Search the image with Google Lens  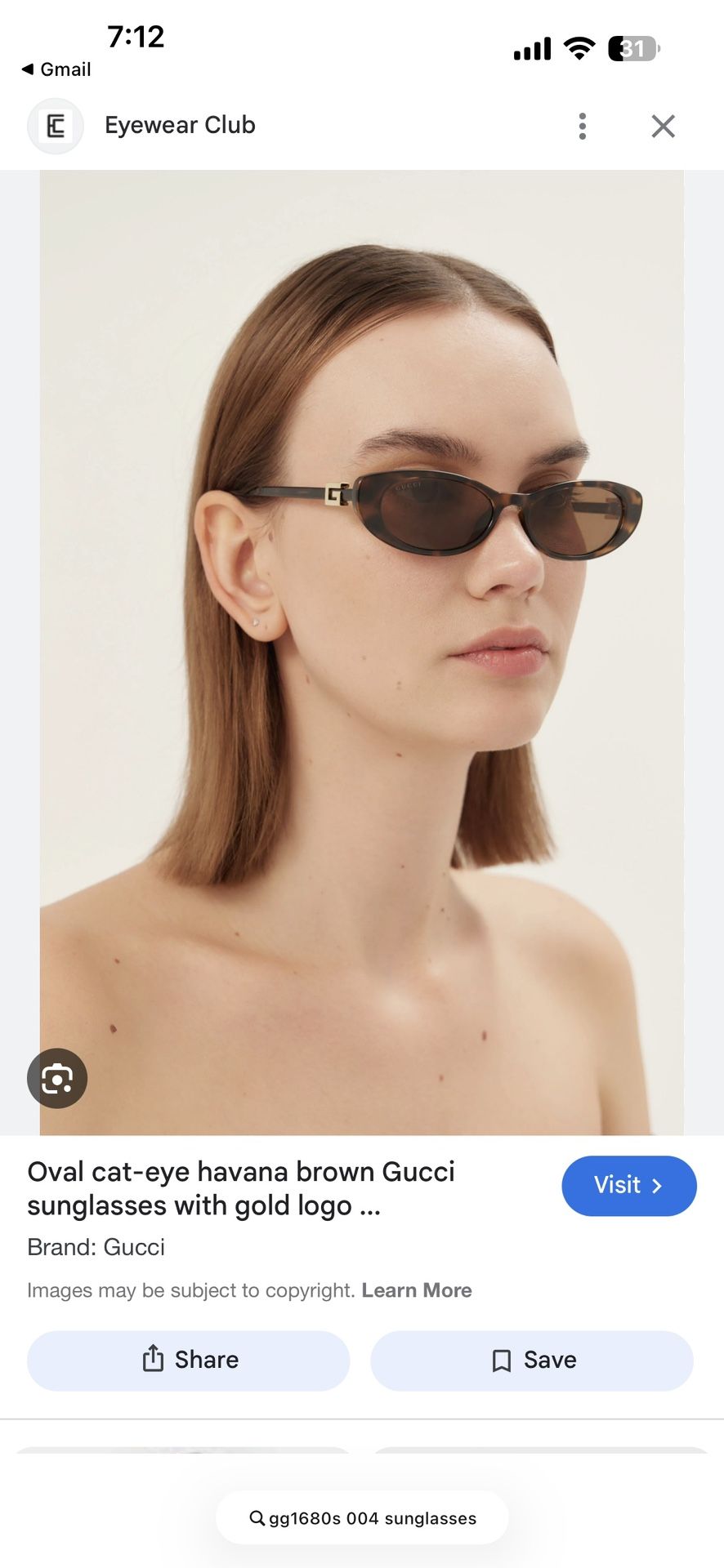tap(57, 1078)
